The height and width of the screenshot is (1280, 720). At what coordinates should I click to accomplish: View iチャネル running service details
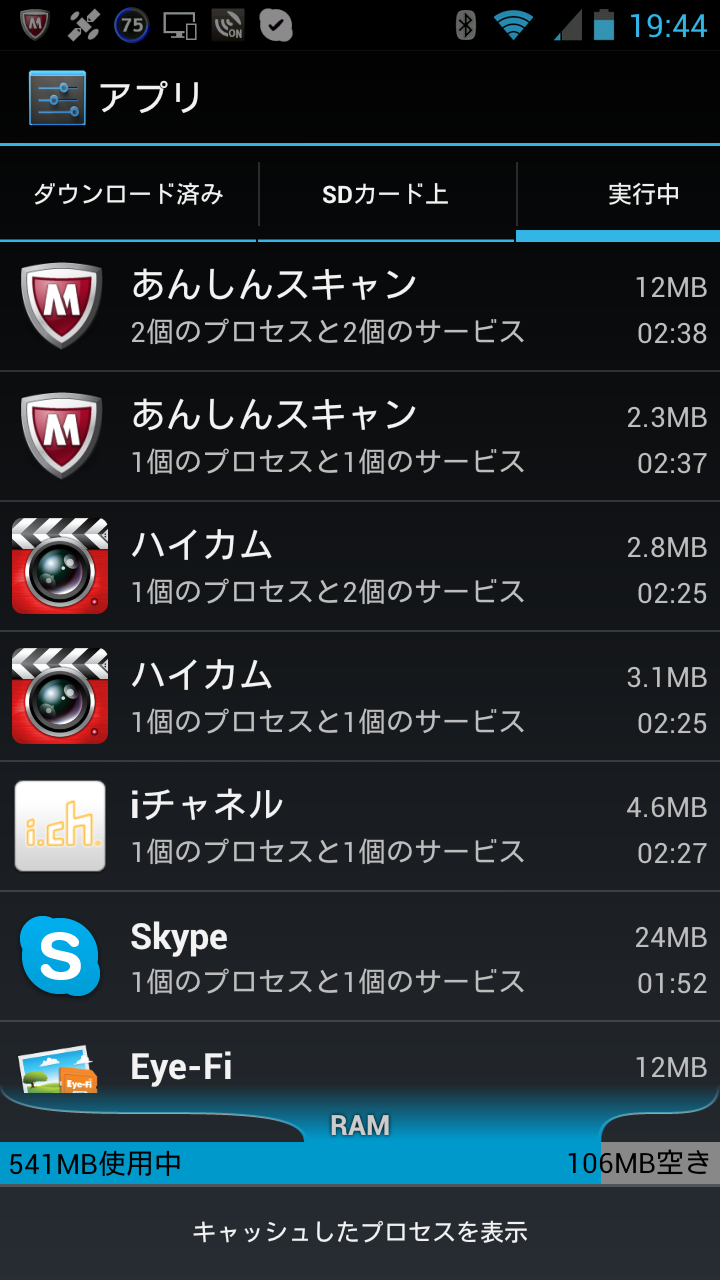[x=360, y=827]
